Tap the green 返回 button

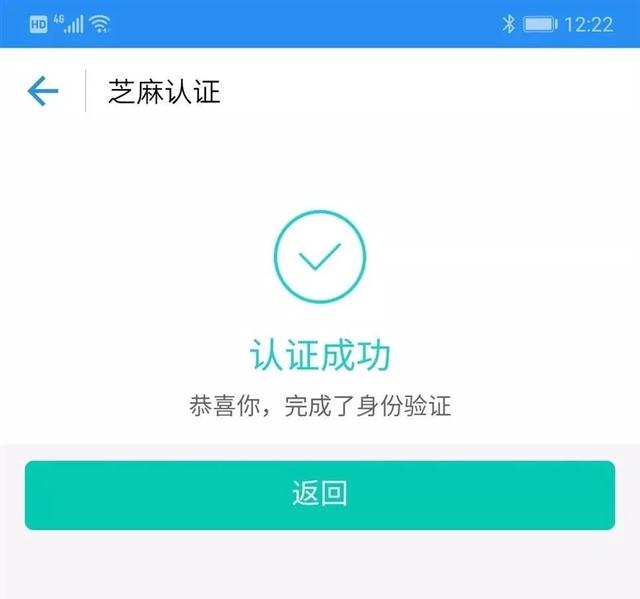coord(319,495)
